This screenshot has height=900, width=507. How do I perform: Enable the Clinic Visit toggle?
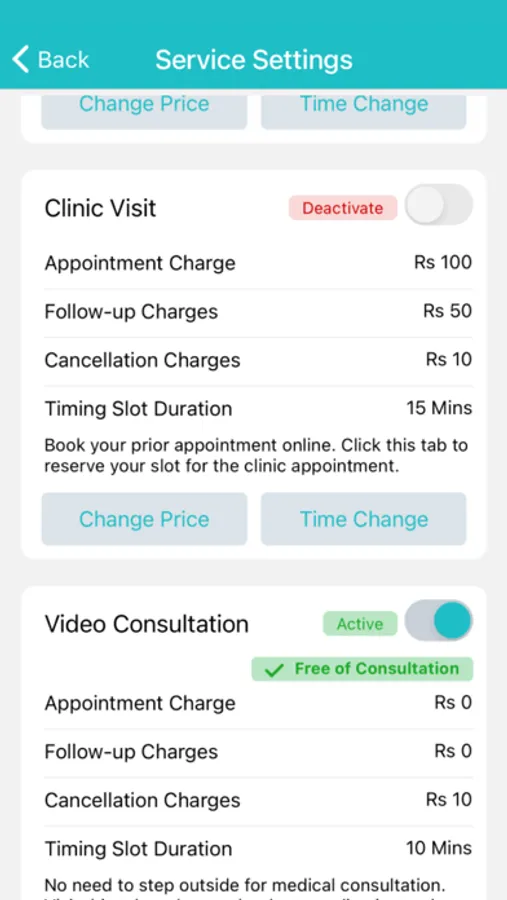[x=439, y=205]
